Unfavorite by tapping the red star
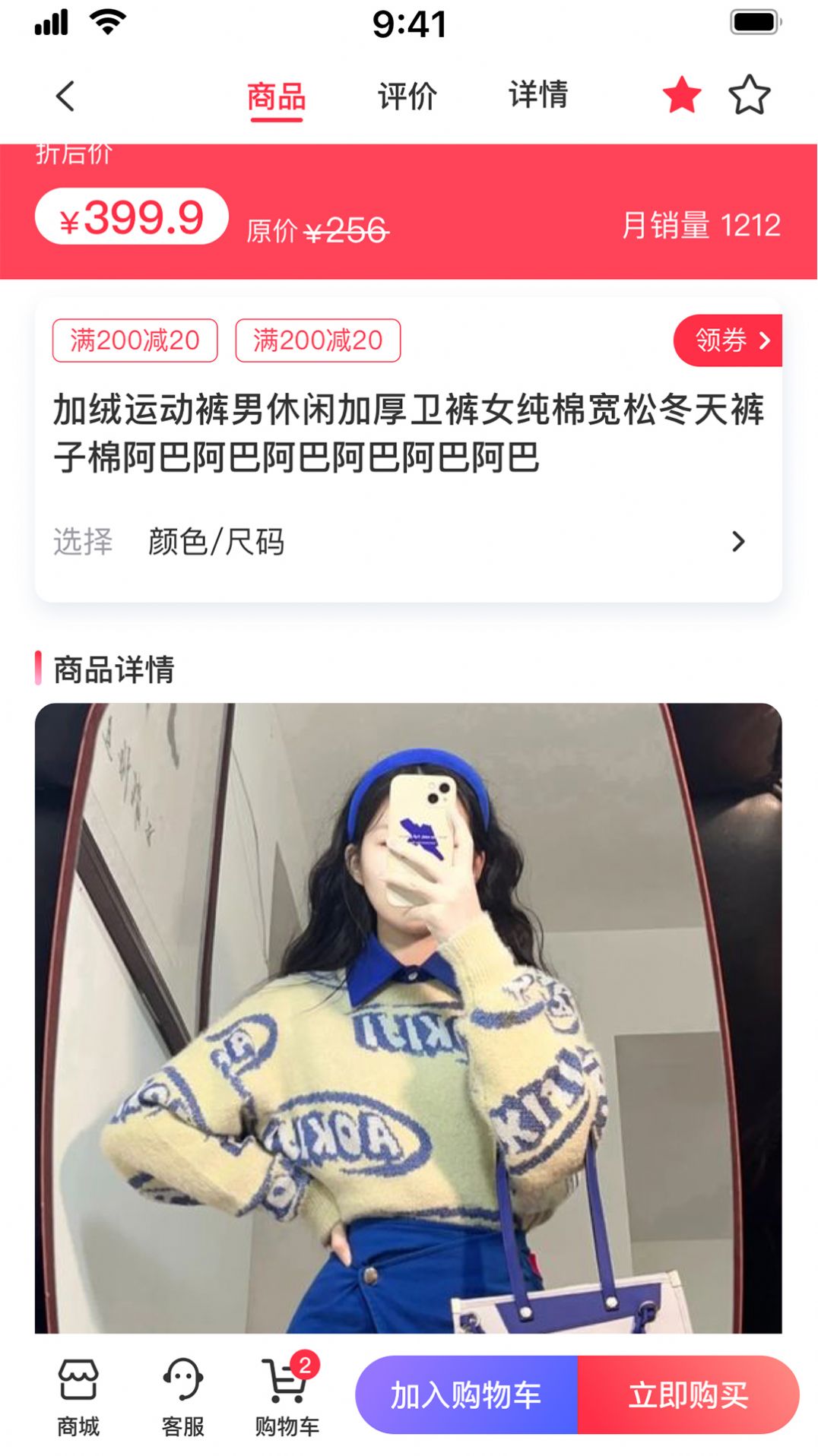This screenshot has height=1456, width=818. click(x=682, y=94)
